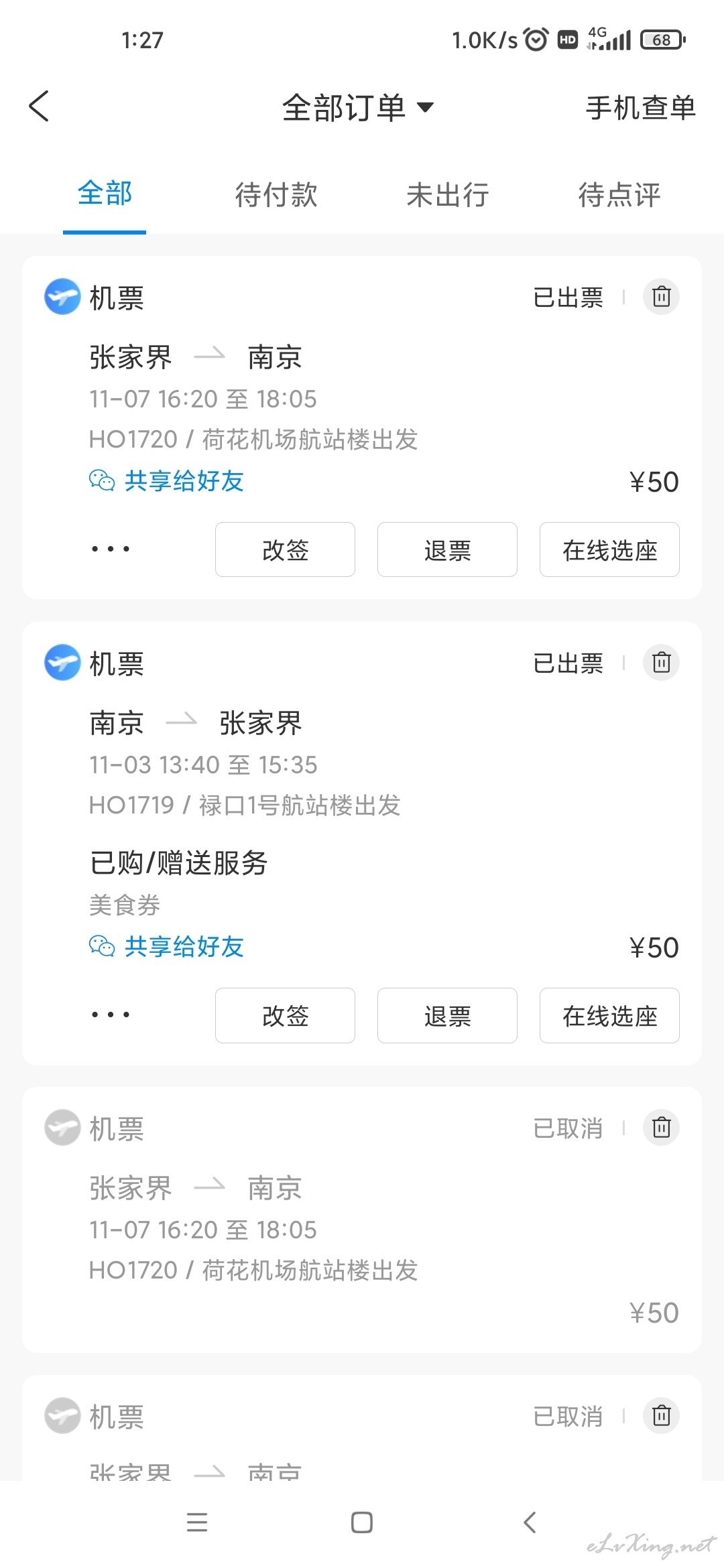Switch to the 未出行 tab

(x=448, y=195)
